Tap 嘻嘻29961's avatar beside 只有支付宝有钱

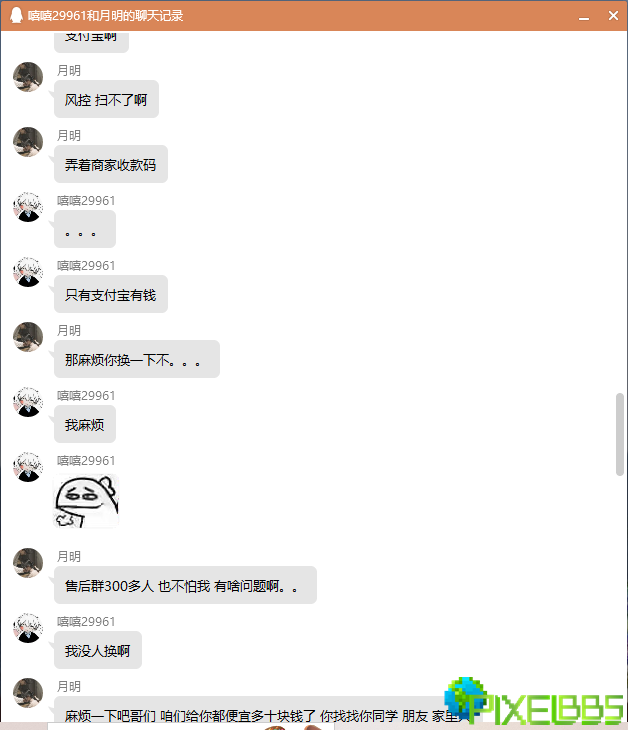(x=28, y=272)
